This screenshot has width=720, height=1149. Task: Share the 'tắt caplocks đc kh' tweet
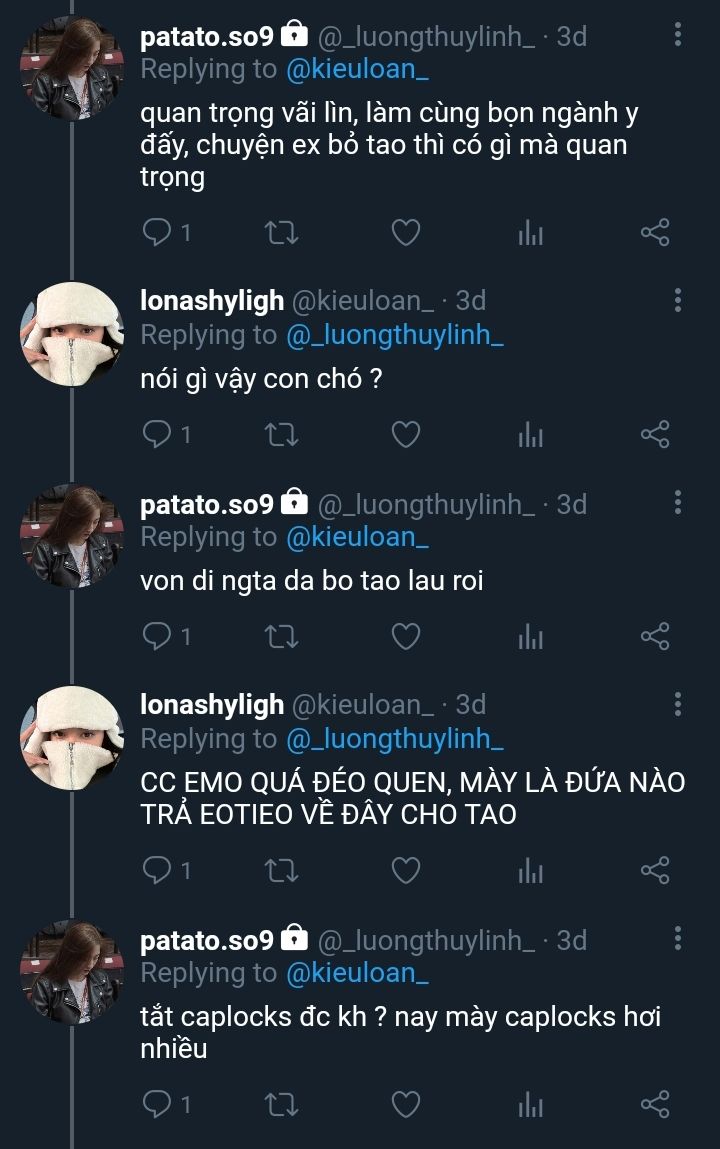pos(655,1104)
